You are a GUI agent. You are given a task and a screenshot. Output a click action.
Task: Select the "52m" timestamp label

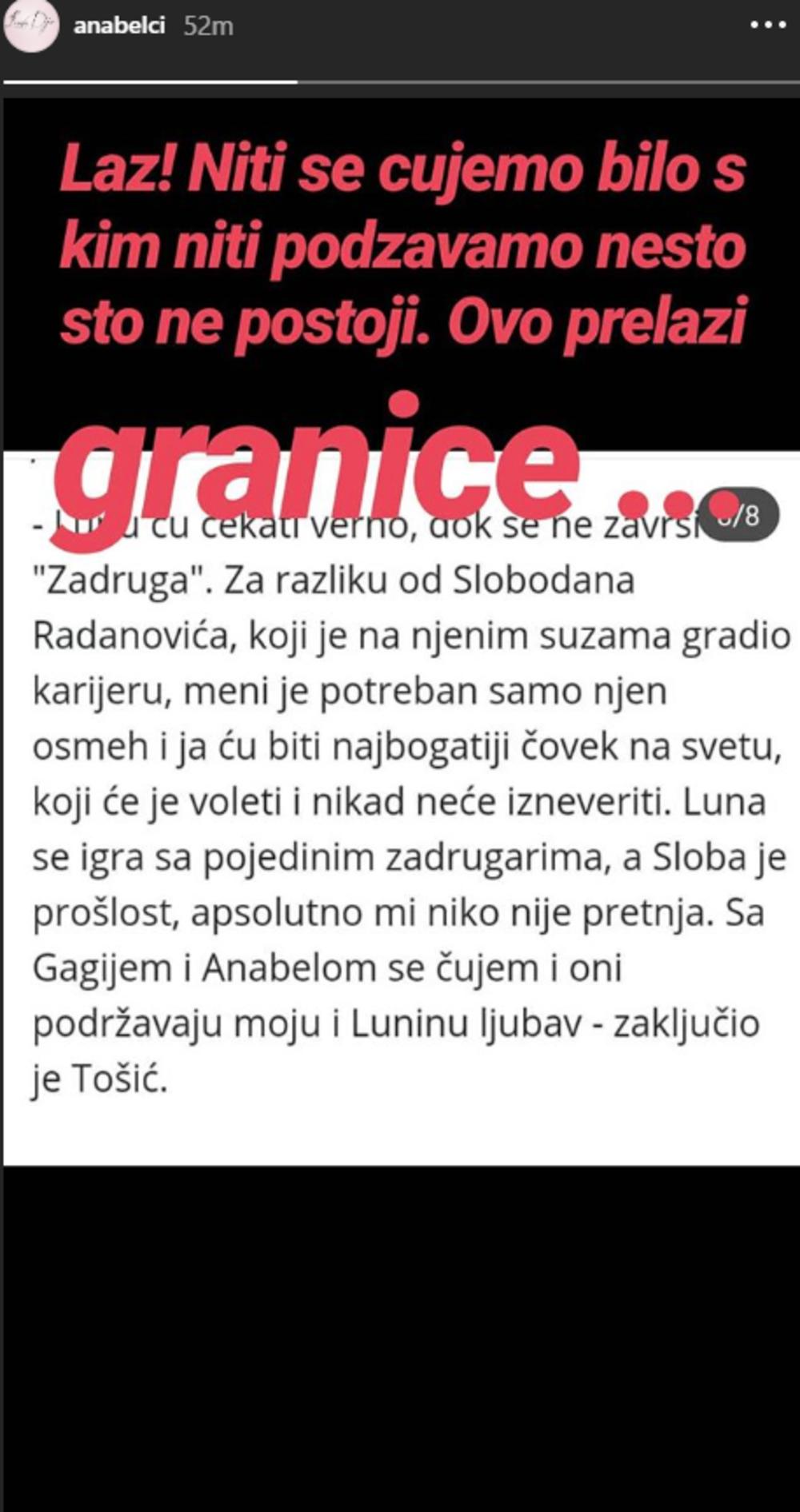[x=207, y=25]
